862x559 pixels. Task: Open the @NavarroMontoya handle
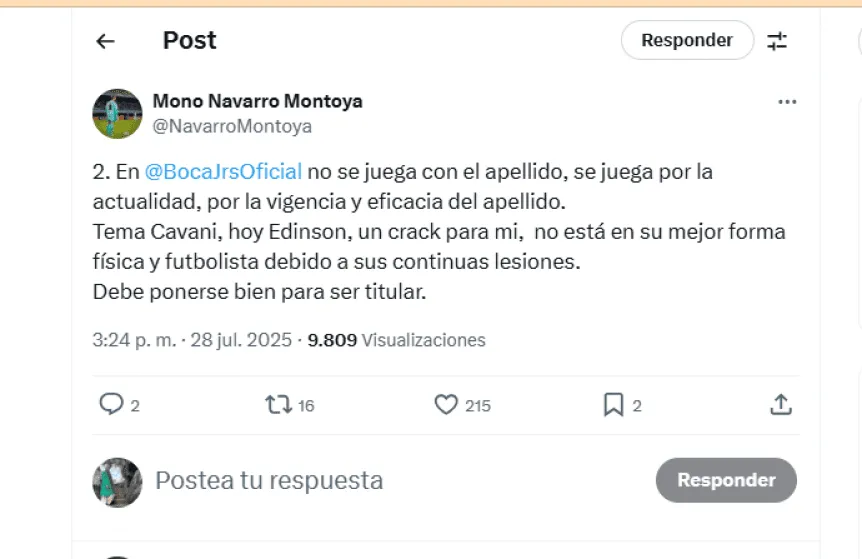[232, 127]
